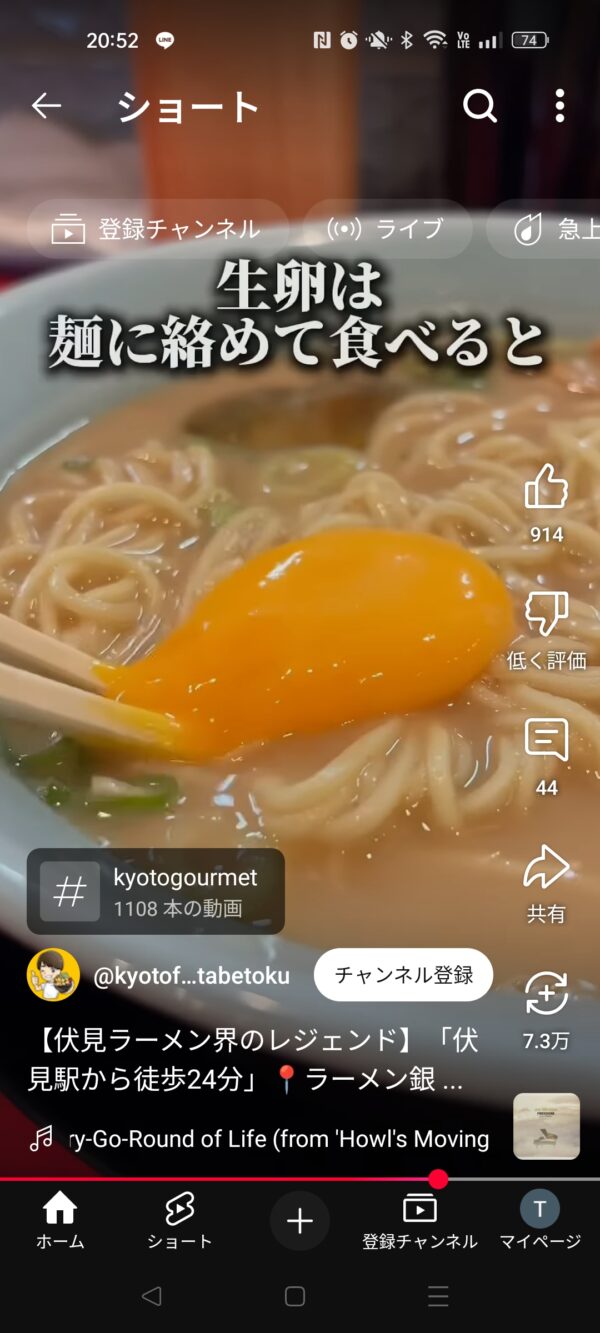
Task: Select the ライブ chip
Action: click(x=386, y=229)
